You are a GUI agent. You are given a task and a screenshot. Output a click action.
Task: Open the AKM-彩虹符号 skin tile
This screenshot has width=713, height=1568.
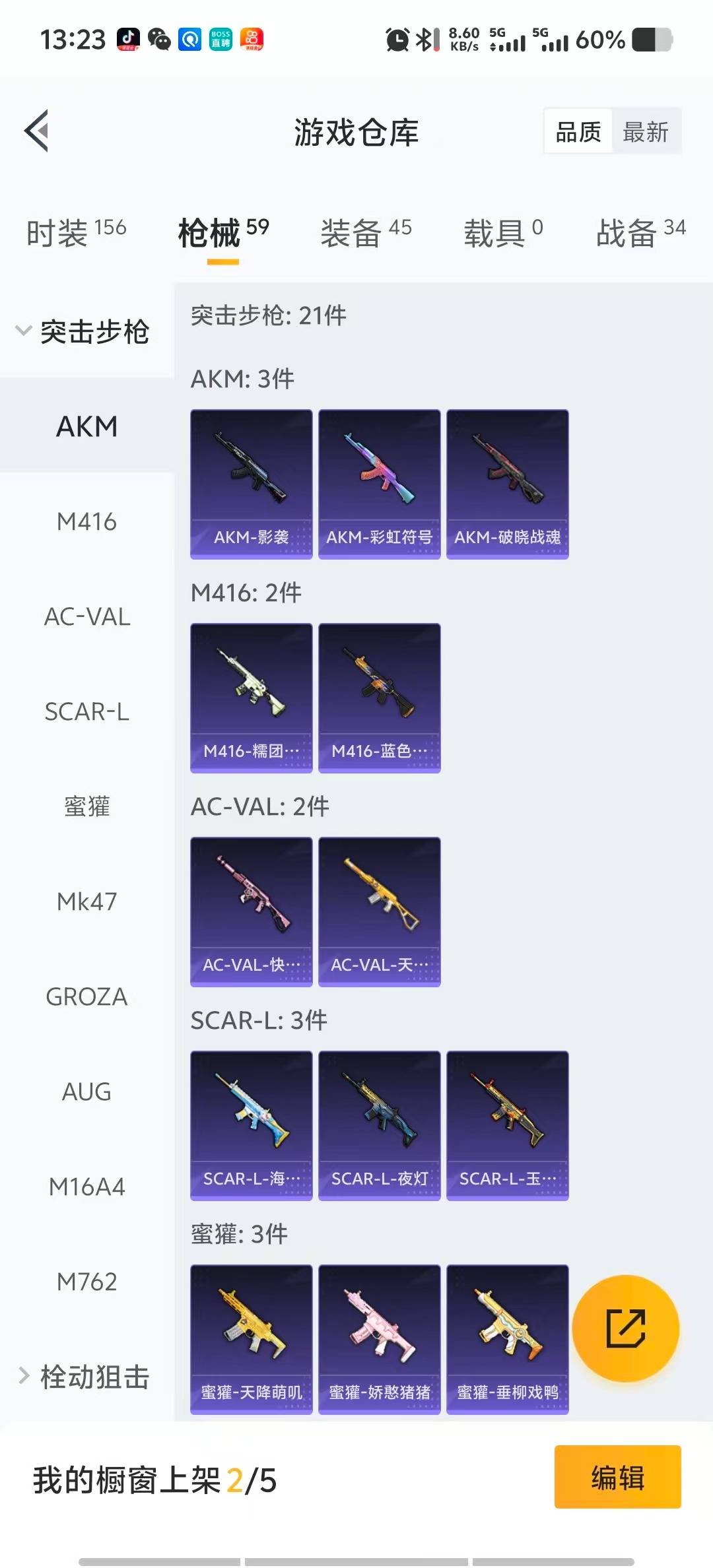(x=379, y=484)
